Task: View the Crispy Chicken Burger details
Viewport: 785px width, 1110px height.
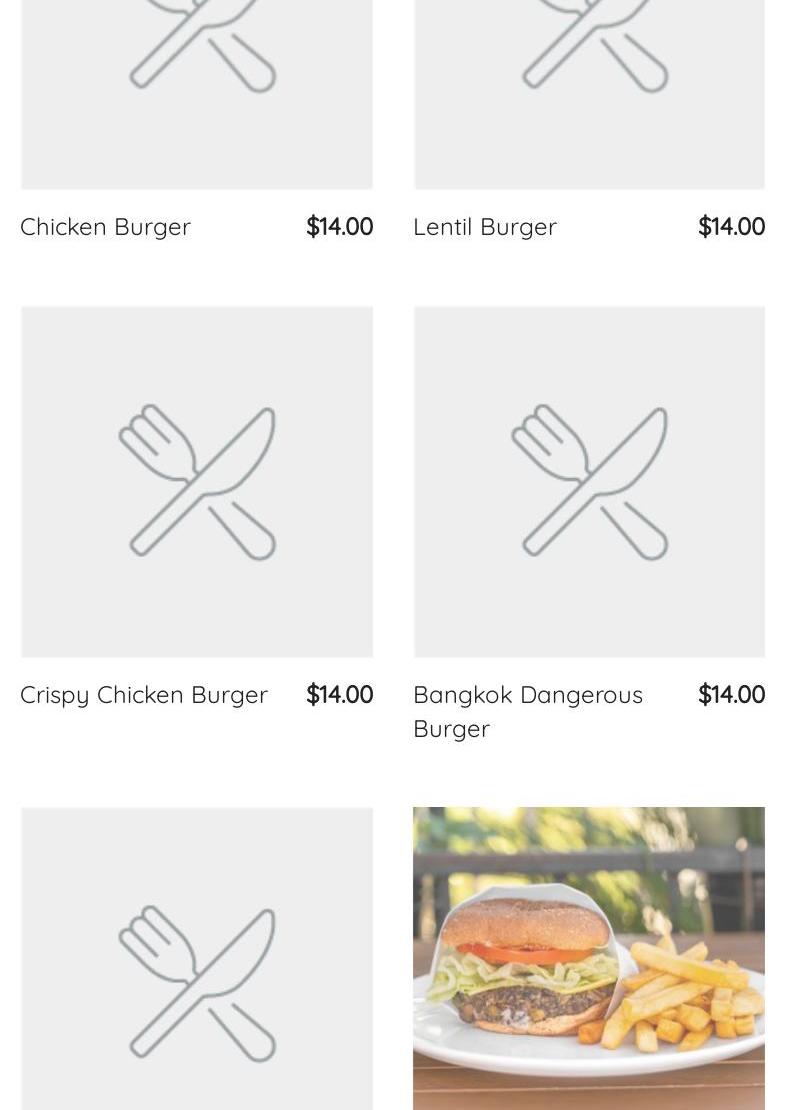Action: [x=144, y=695]
